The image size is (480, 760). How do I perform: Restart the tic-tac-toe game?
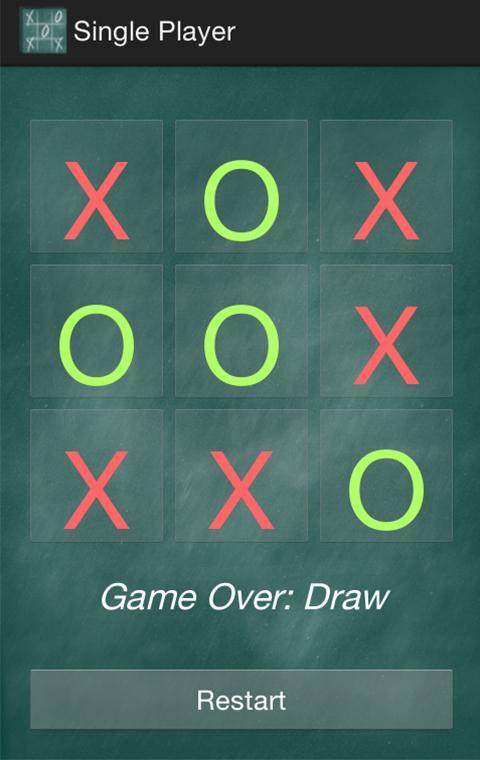[241, 699]
